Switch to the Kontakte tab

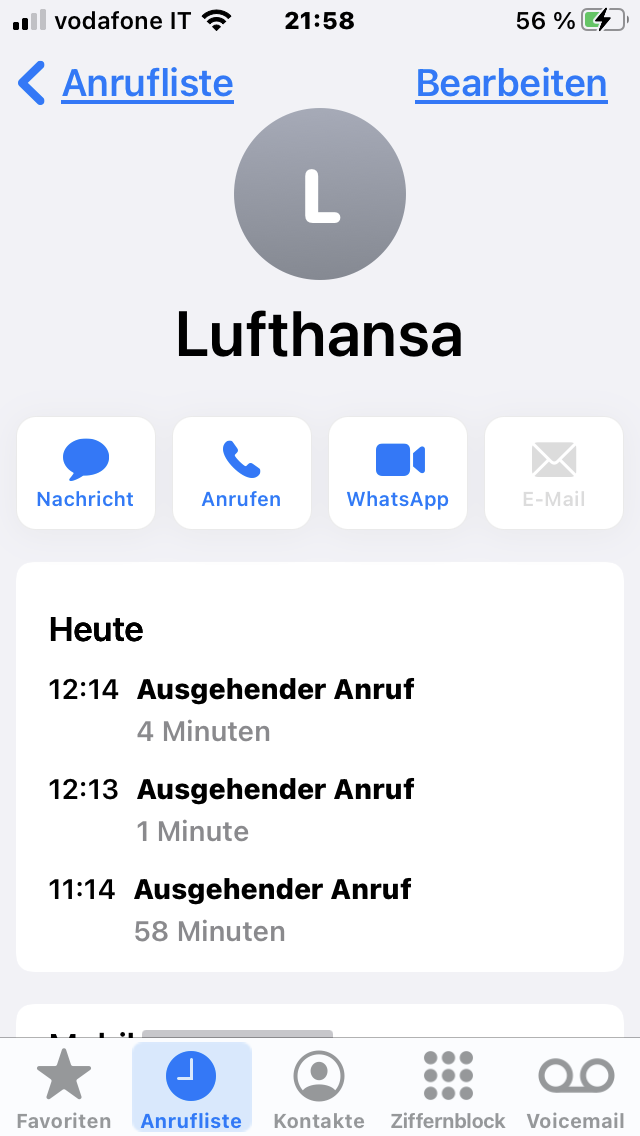319,1088
